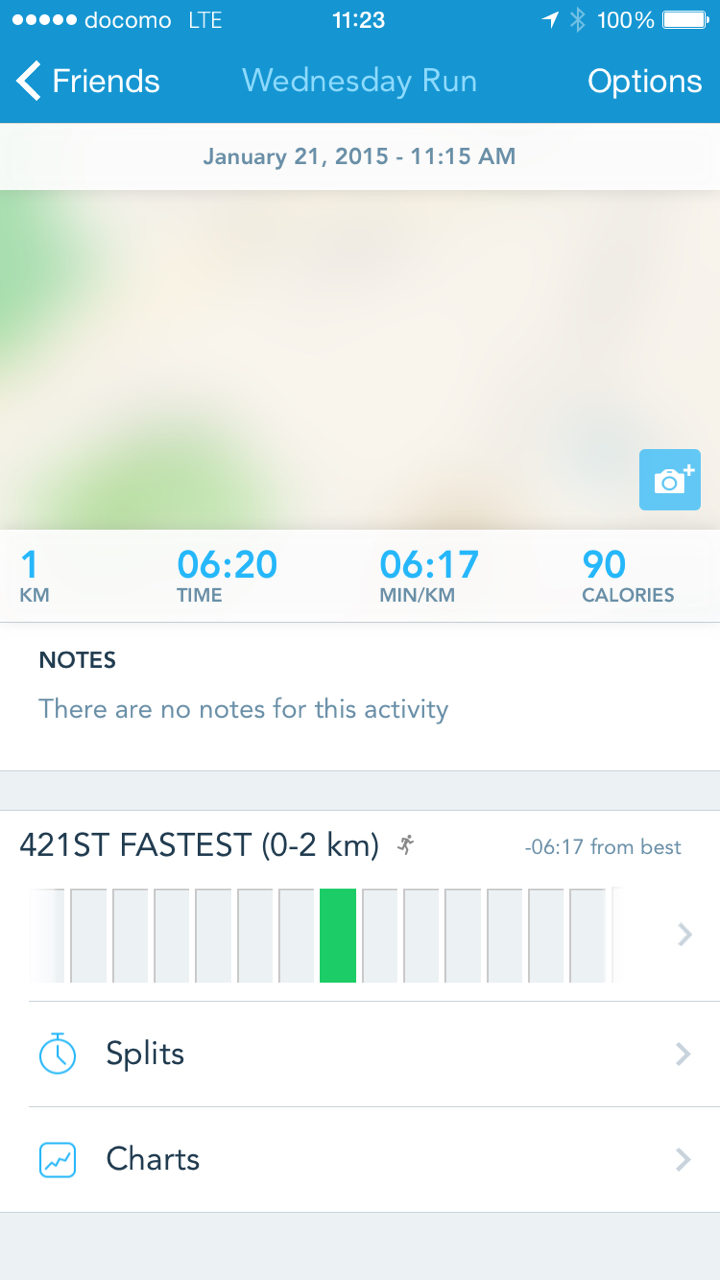Go back to Friends

[x=88, y=81]
